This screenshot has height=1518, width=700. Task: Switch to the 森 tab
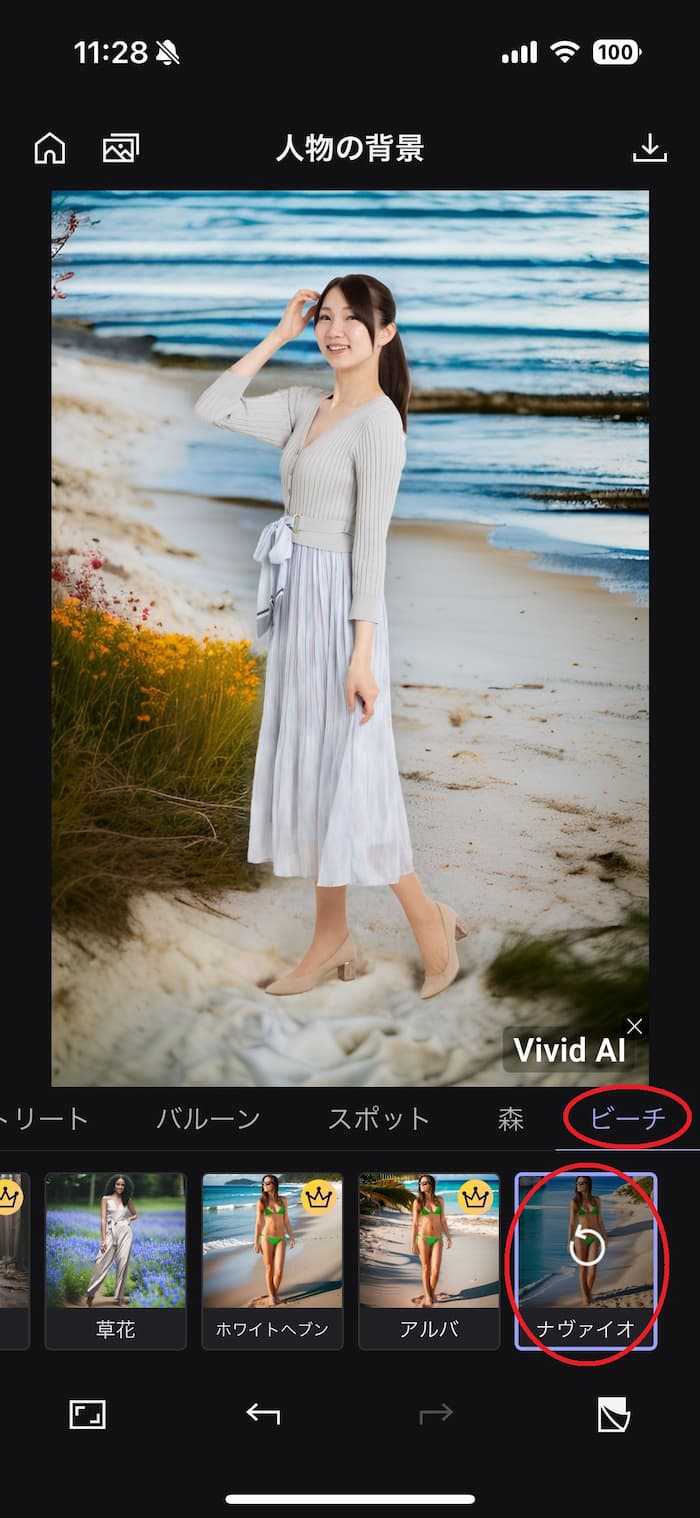click(x=511, y=1118)
